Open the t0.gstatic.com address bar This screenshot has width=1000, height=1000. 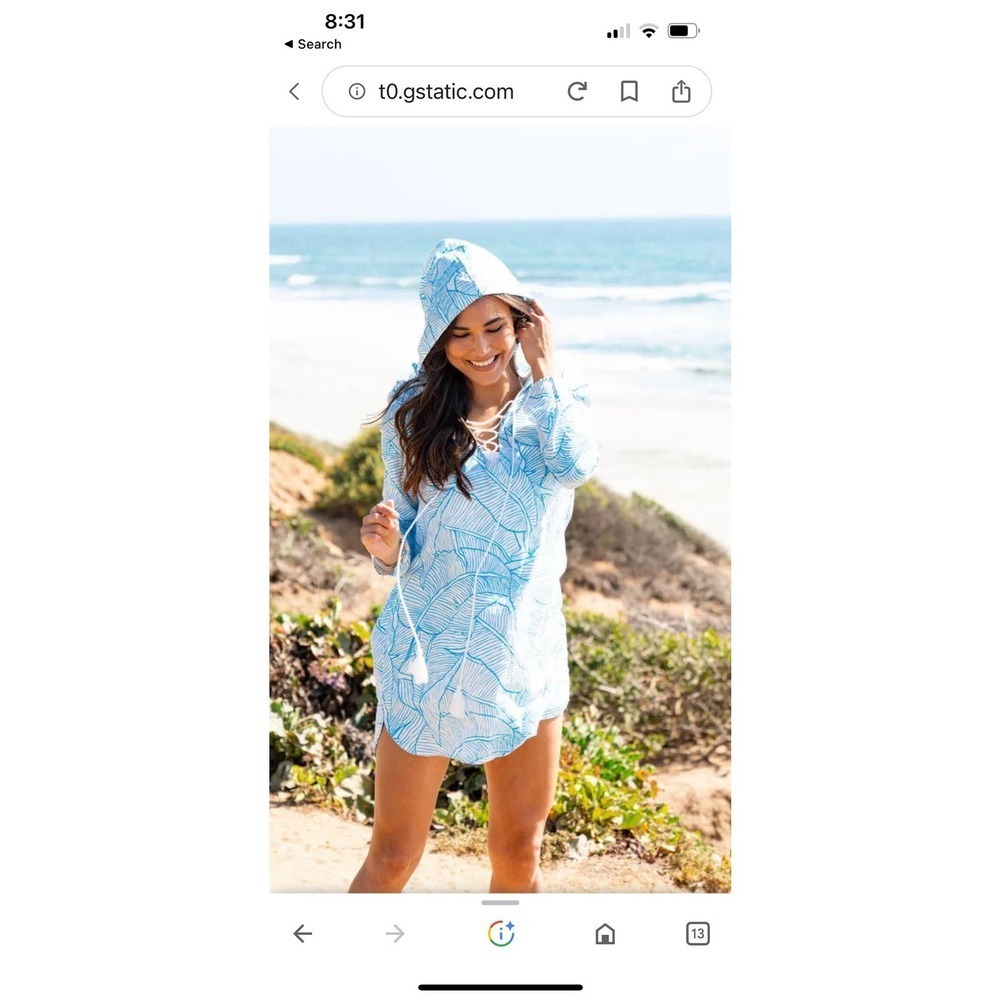(x=446, y=92)
